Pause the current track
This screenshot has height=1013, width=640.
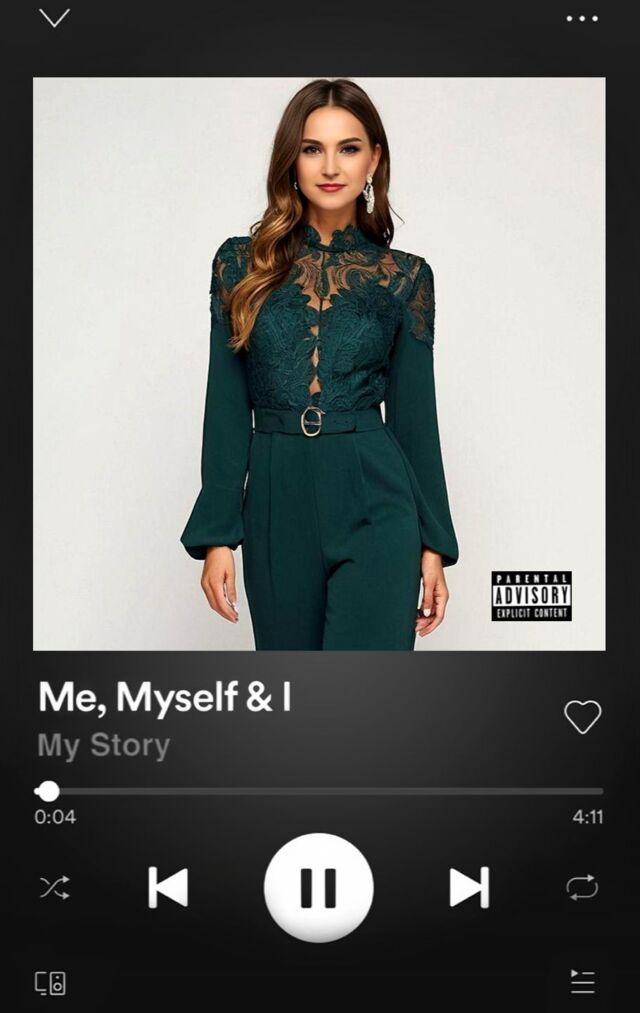pyautogui.click(x=318, y=887)
